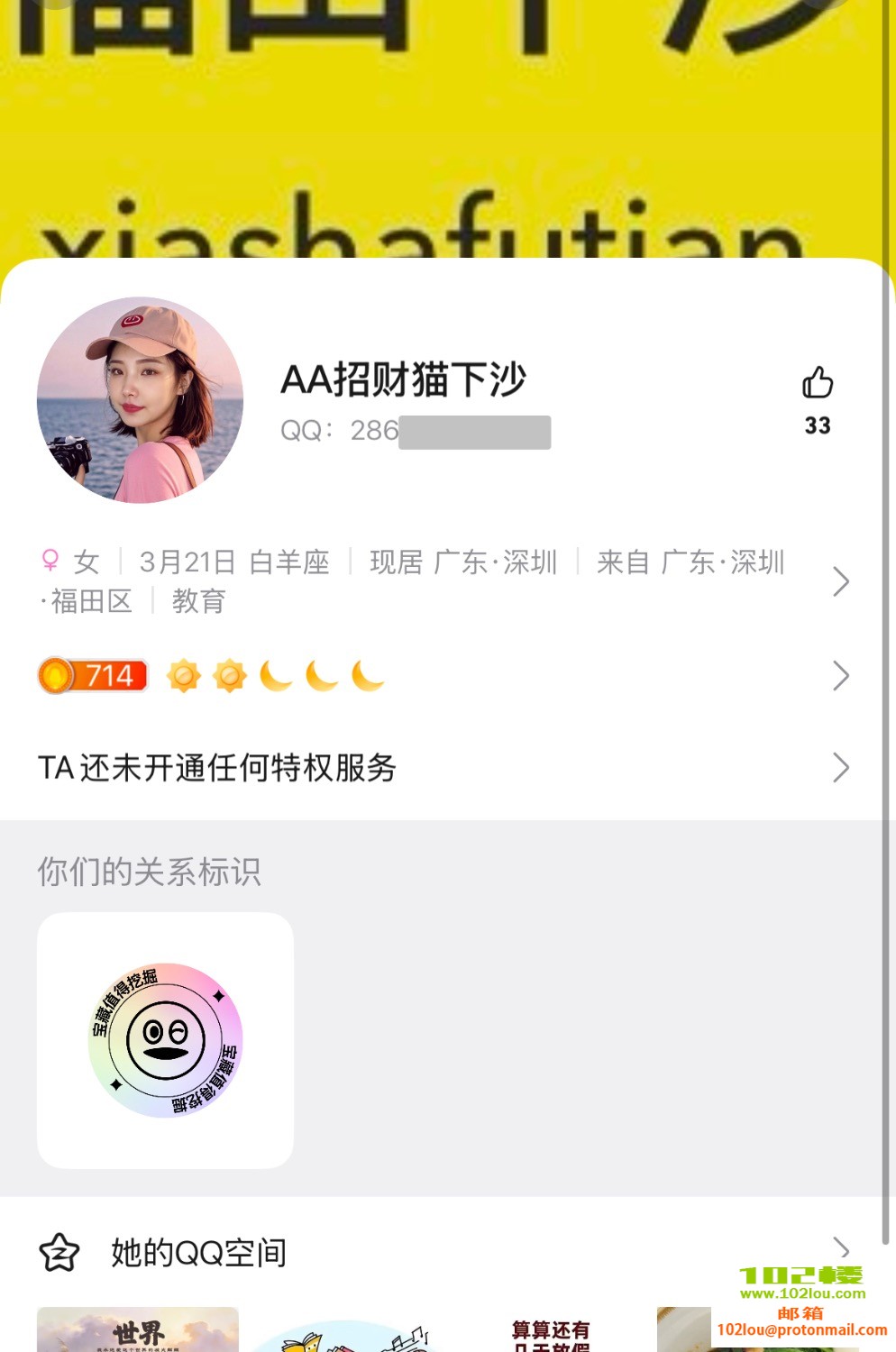
Task: Like the profile with the thumbs-up icon
Action: tap(818, 383)
